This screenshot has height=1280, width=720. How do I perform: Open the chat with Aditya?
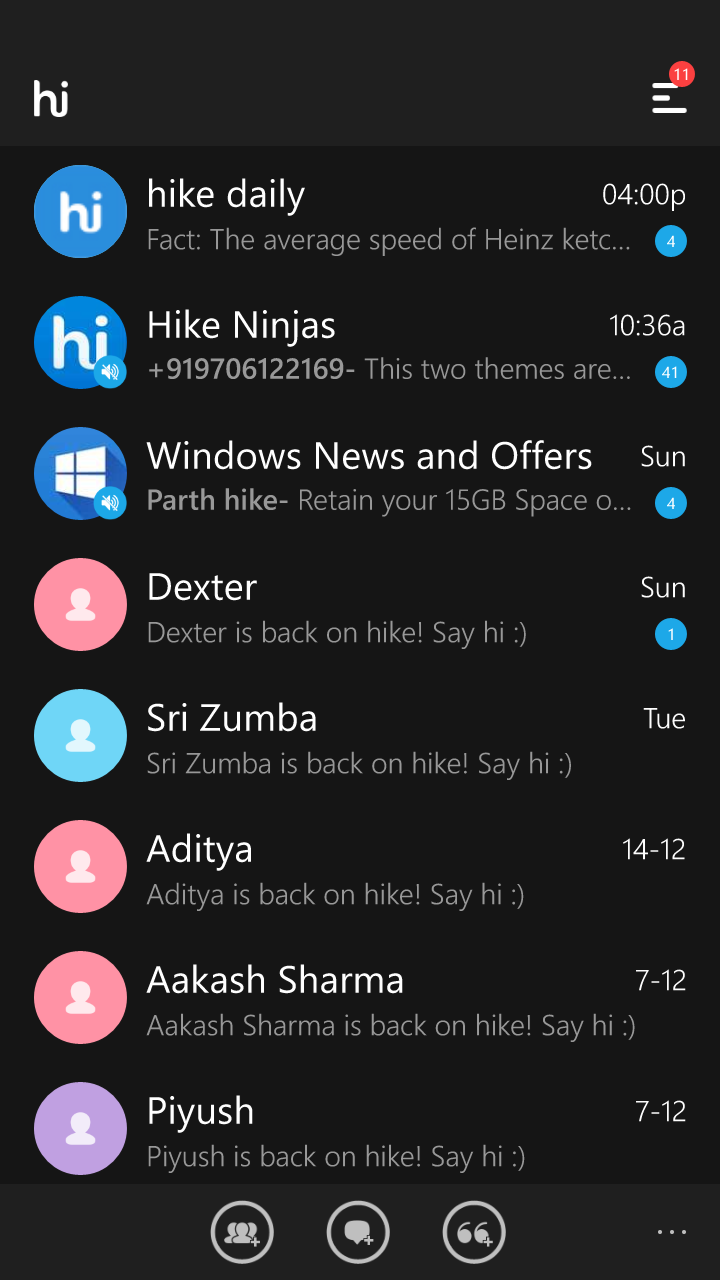[360, 867]
